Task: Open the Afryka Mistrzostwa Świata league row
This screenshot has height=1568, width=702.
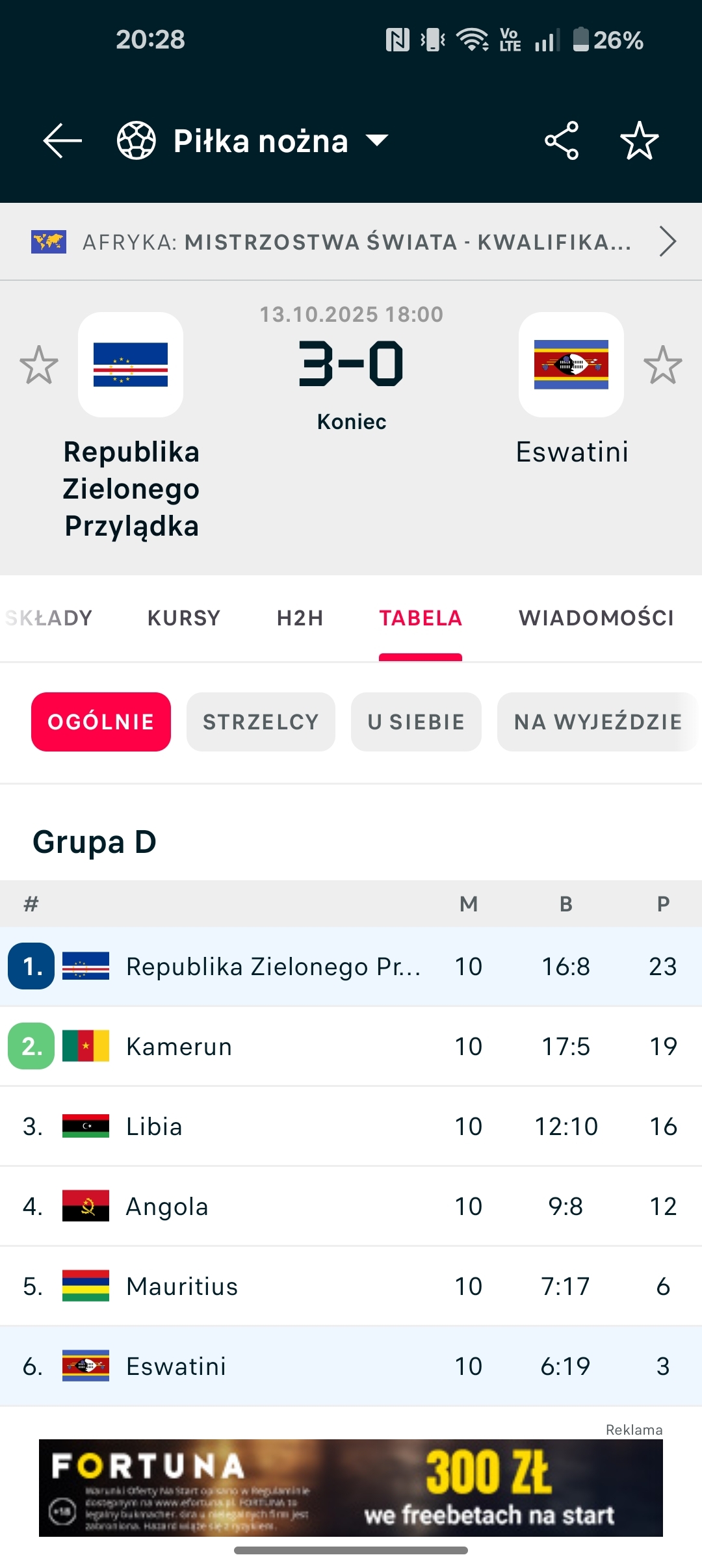Action: coord(351,242)
